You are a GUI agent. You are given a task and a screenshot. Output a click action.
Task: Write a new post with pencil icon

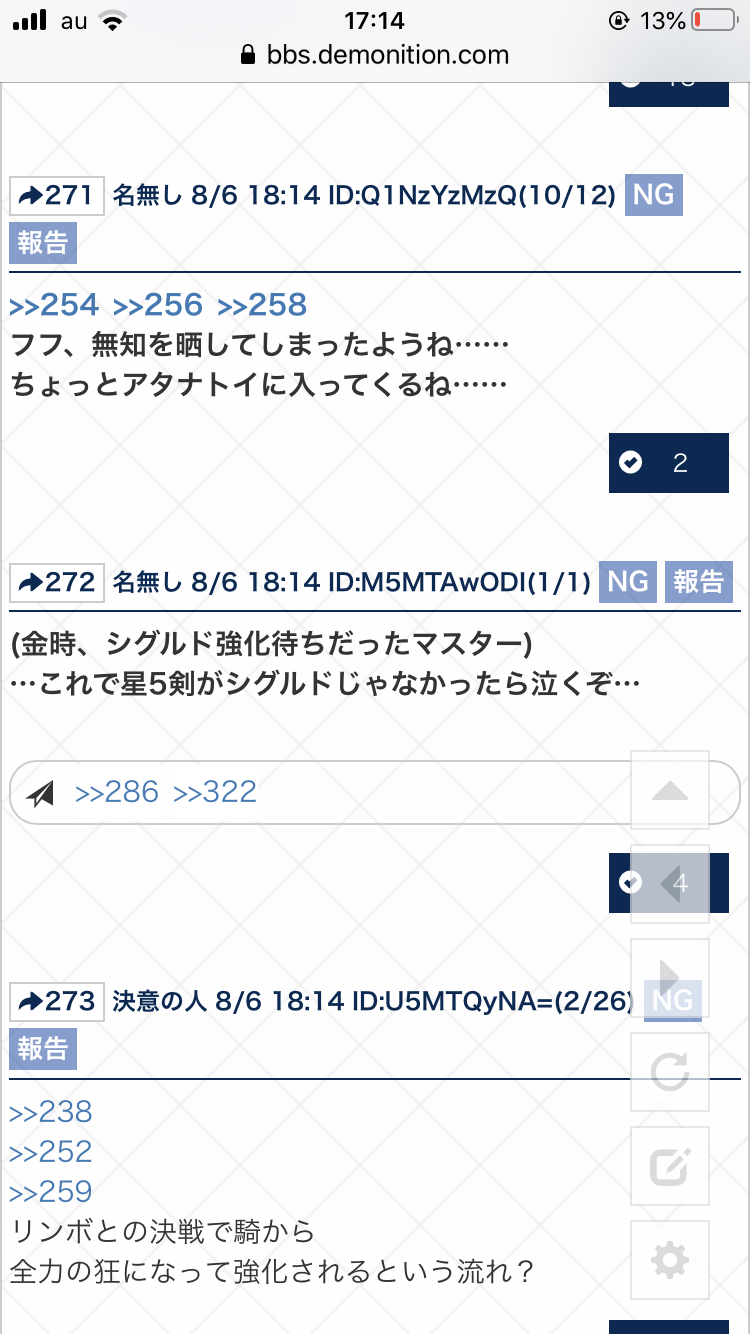point(670,1166)
